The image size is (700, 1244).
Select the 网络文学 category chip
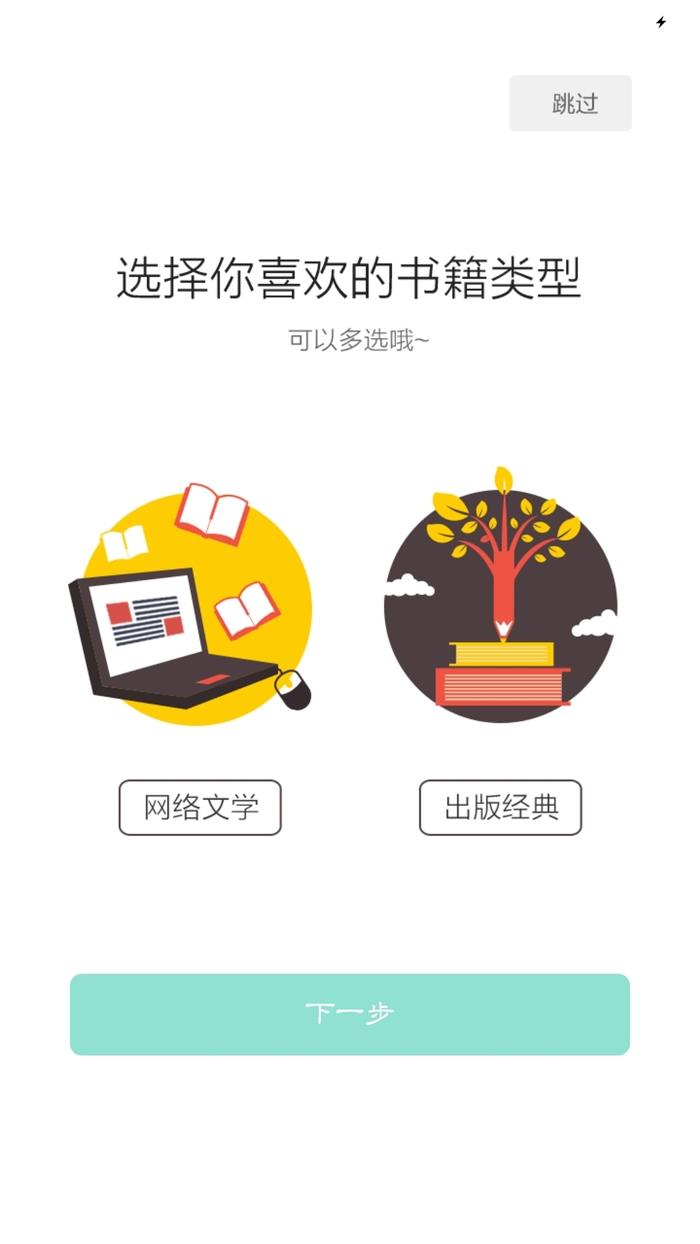(x=200, y=807)
